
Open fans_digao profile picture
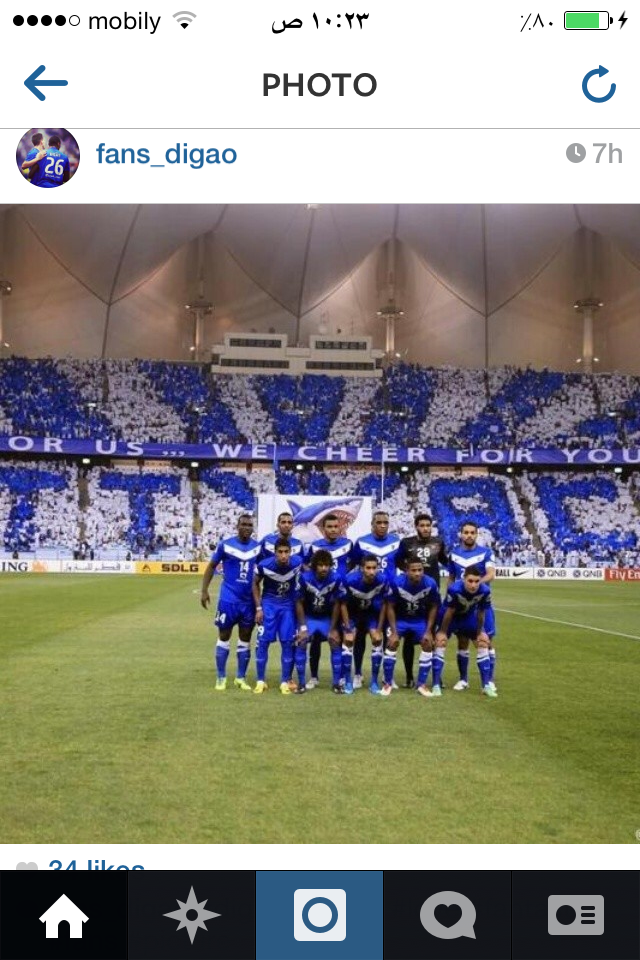point(48,157)
